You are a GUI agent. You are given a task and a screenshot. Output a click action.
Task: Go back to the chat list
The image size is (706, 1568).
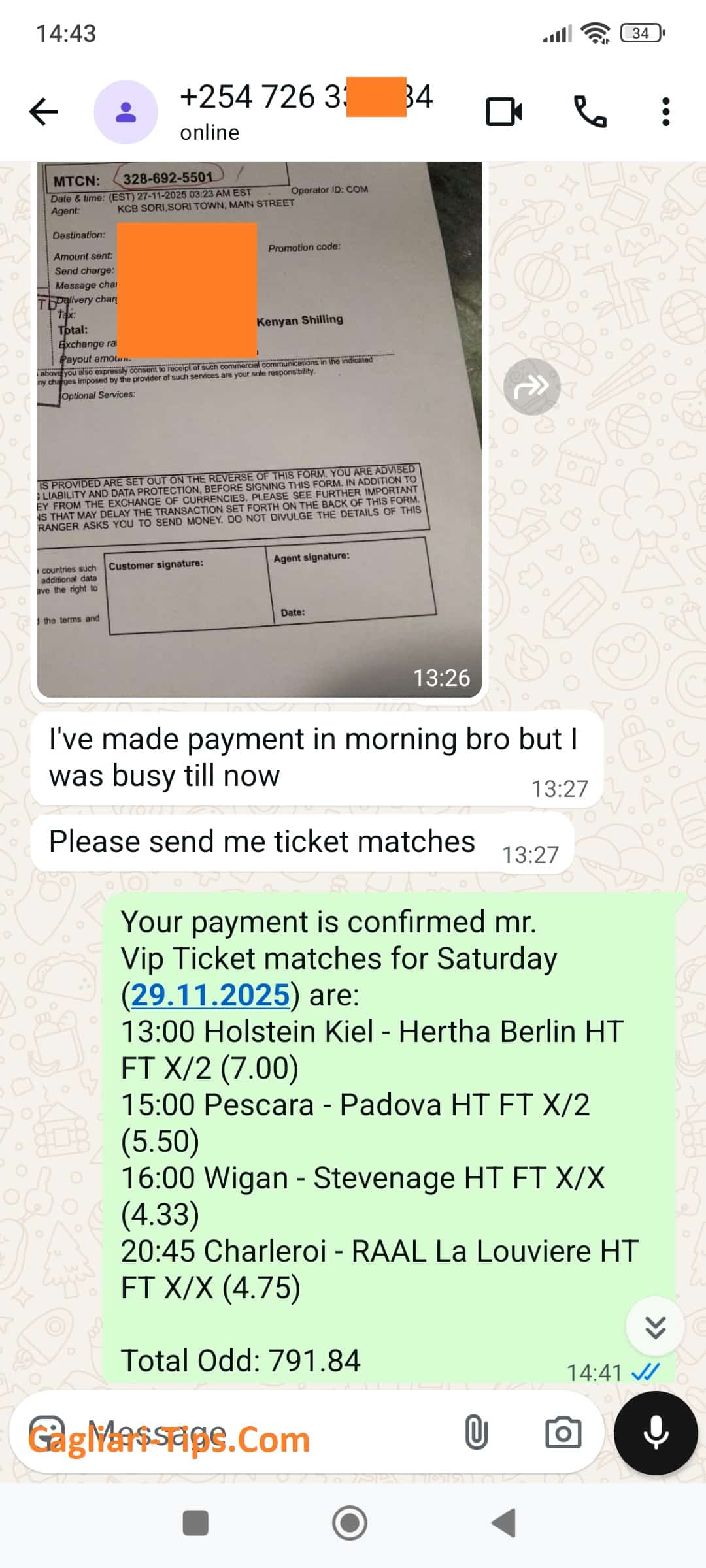coord(44,112)
